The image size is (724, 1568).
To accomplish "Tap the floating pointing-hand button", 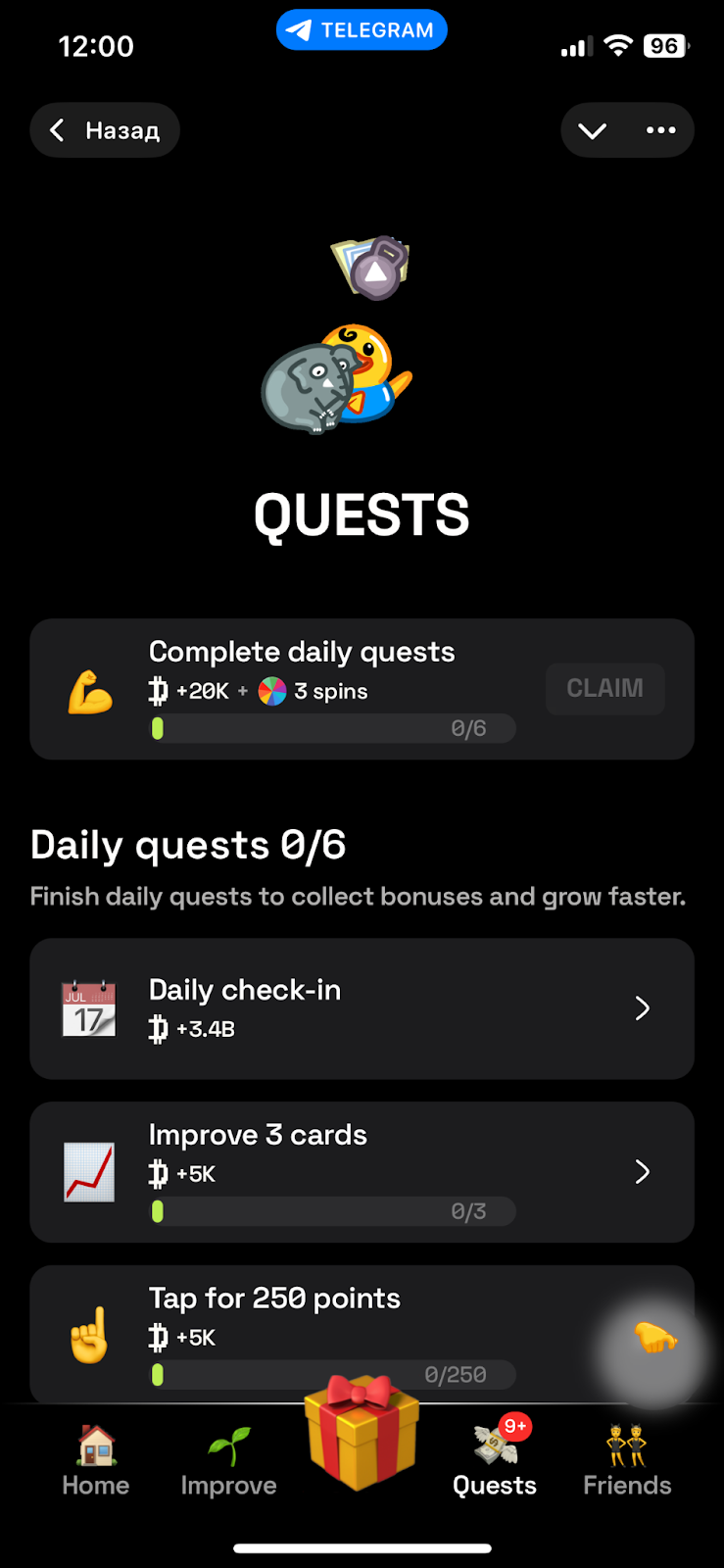I will [653, 1339].
